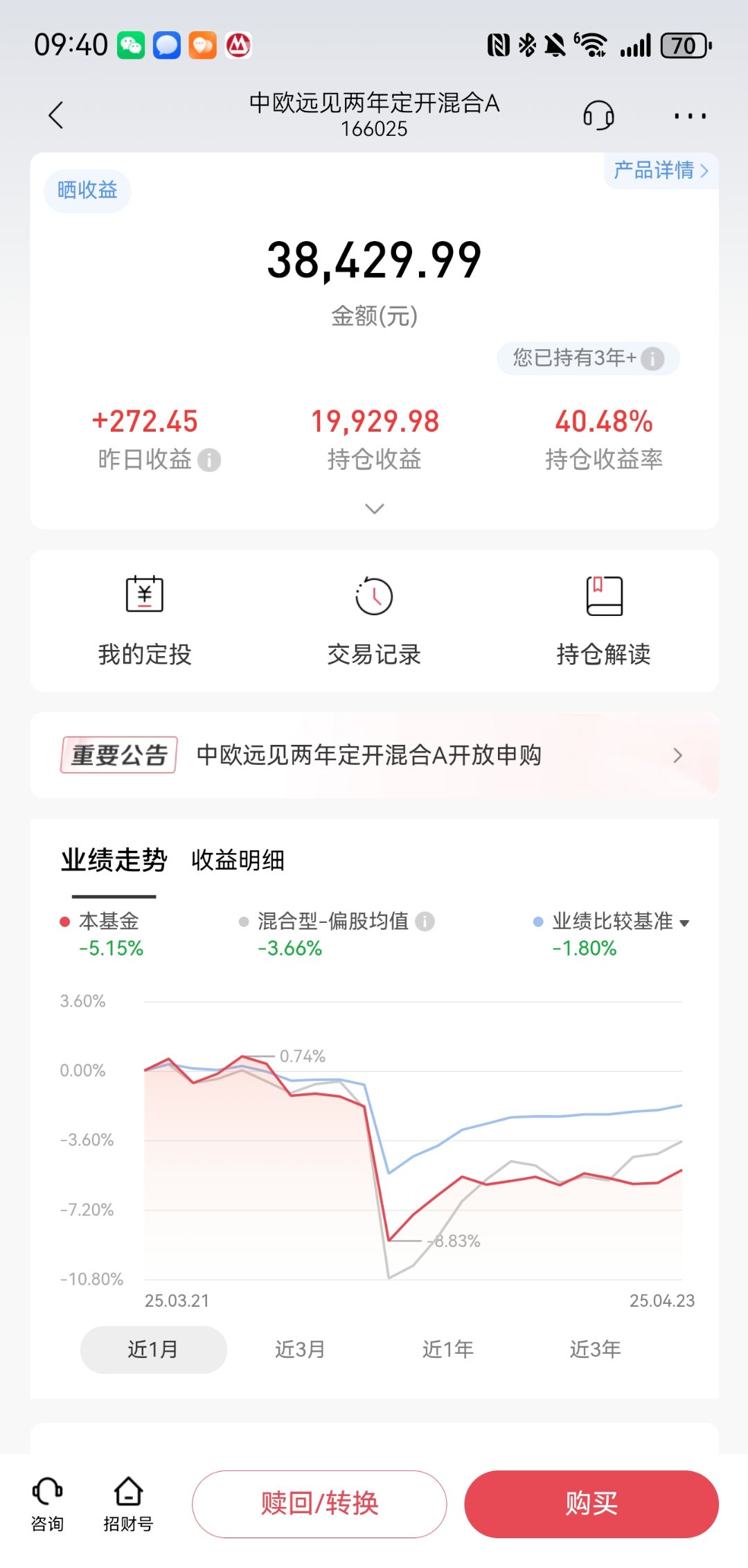The width and height of the screenshot is (748, 1568).
Task: Select the 近3月 chart period
Action: [x=300, y=1350]
